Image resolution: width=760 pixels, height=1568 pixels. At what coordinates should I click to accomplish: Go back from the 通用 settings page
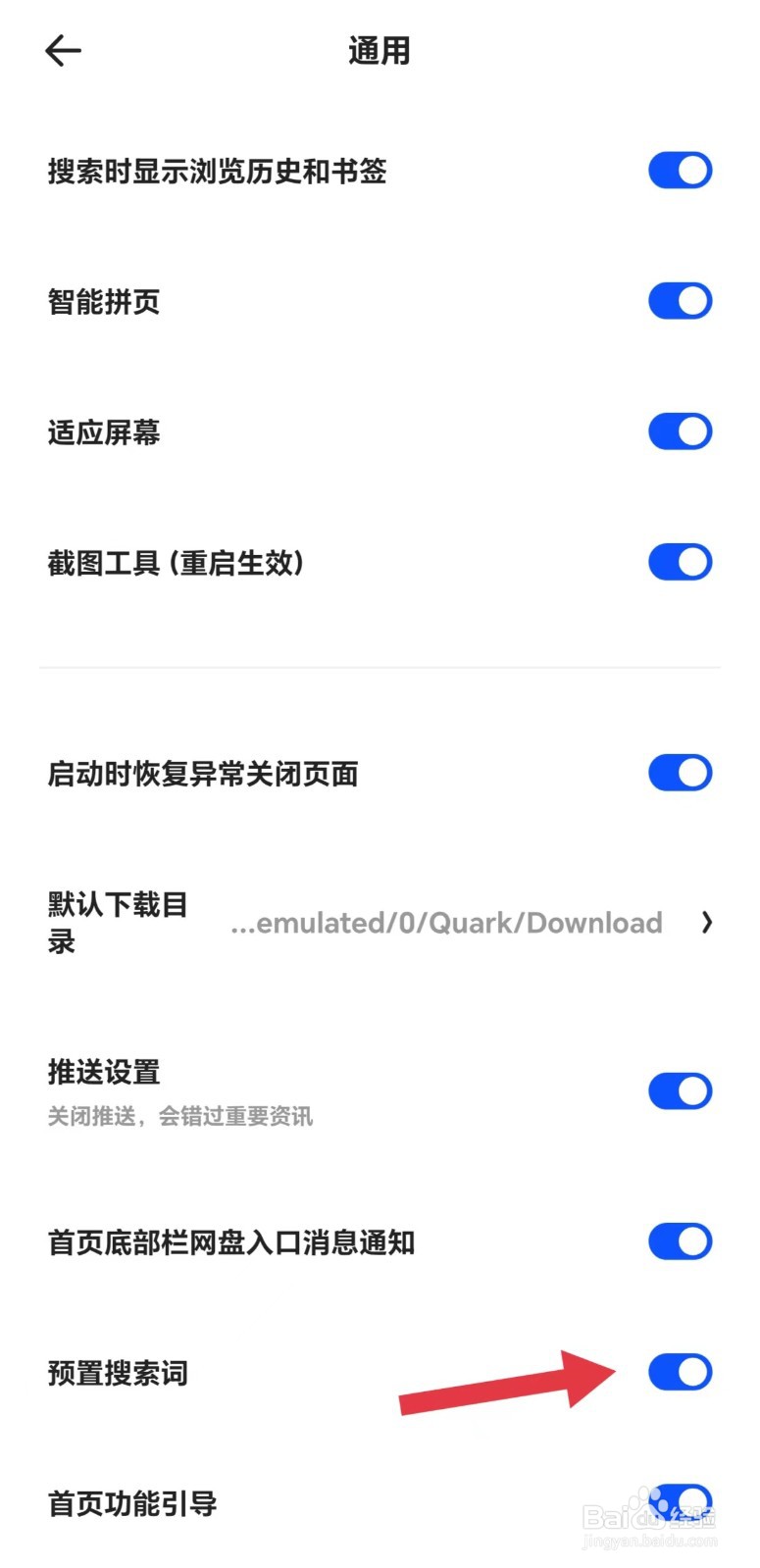pyautogui.click(x=64, y=51)
